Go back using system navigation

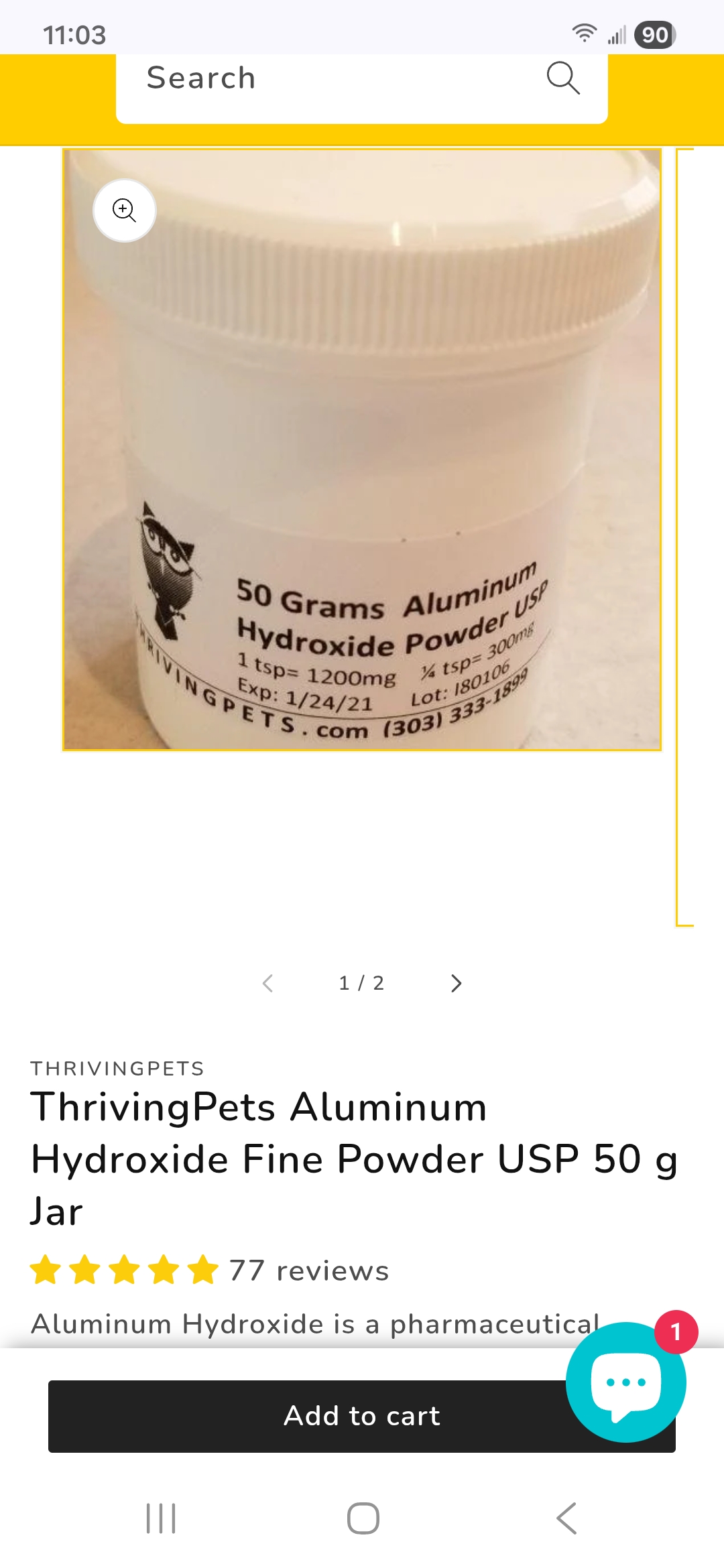pyautogui.click(x=566, y=1518)
